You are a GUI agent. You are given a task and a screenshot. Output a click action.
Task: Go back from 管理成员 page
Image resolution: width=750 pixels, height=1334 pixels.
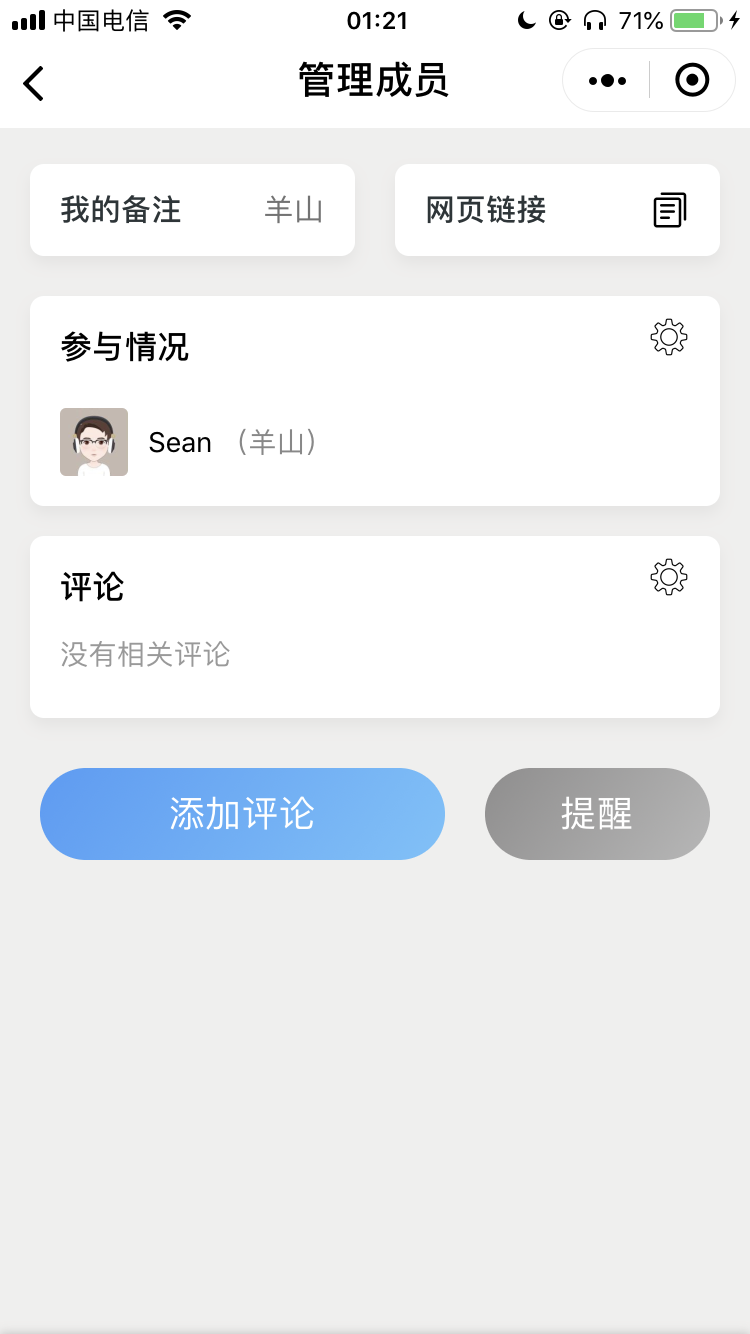pos(34,83)
